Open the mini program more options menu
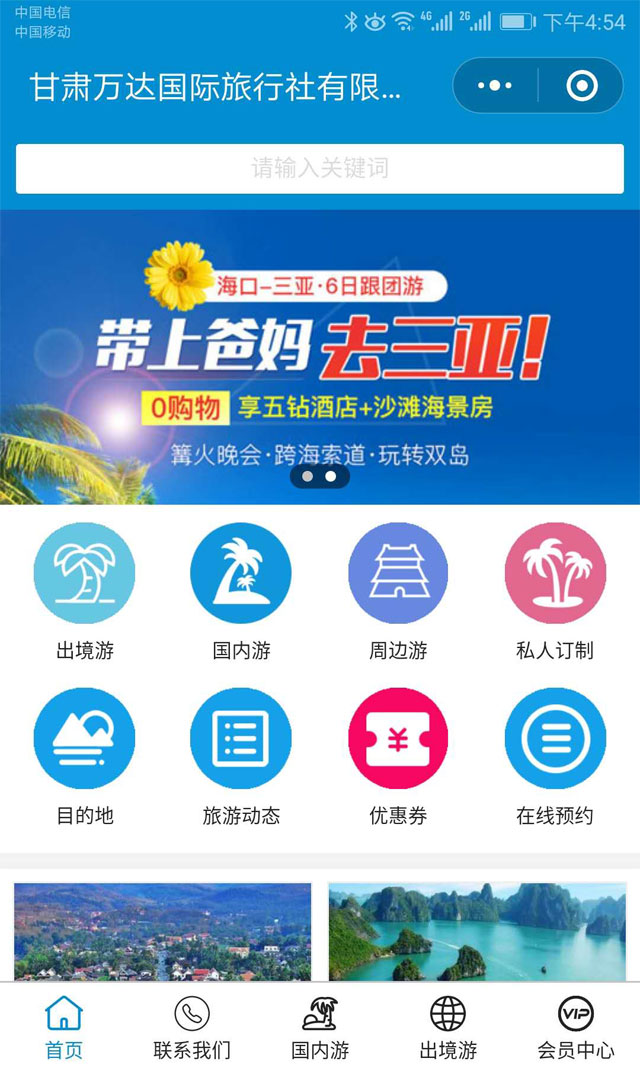This screenshot has width=640, height=1071. [x=495, y=86]
